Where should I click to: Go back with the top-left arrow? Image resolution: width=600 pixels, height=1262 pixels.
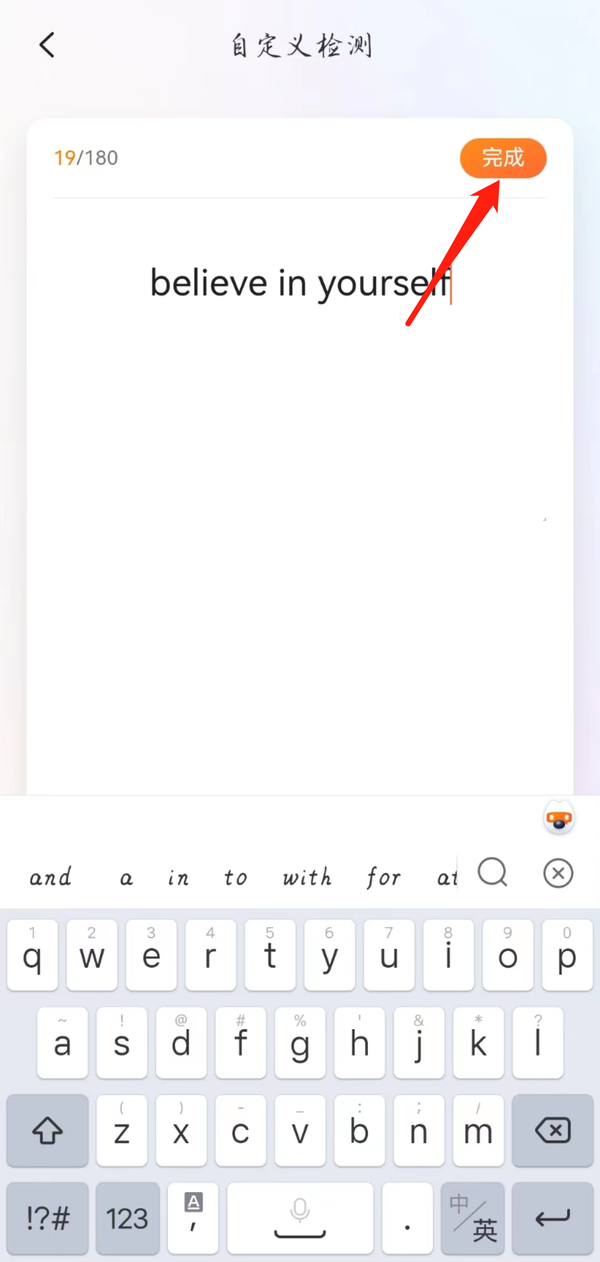[47, 45]
